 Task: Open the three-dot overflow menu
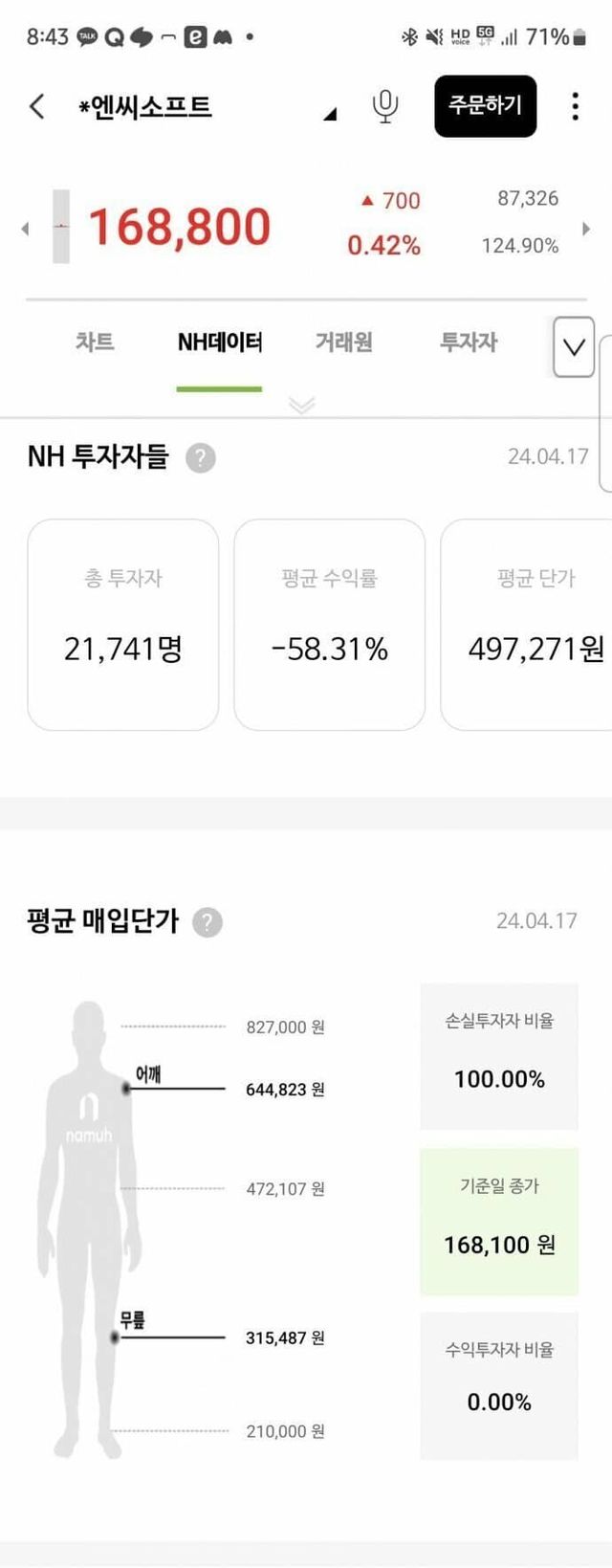point(575,106)
